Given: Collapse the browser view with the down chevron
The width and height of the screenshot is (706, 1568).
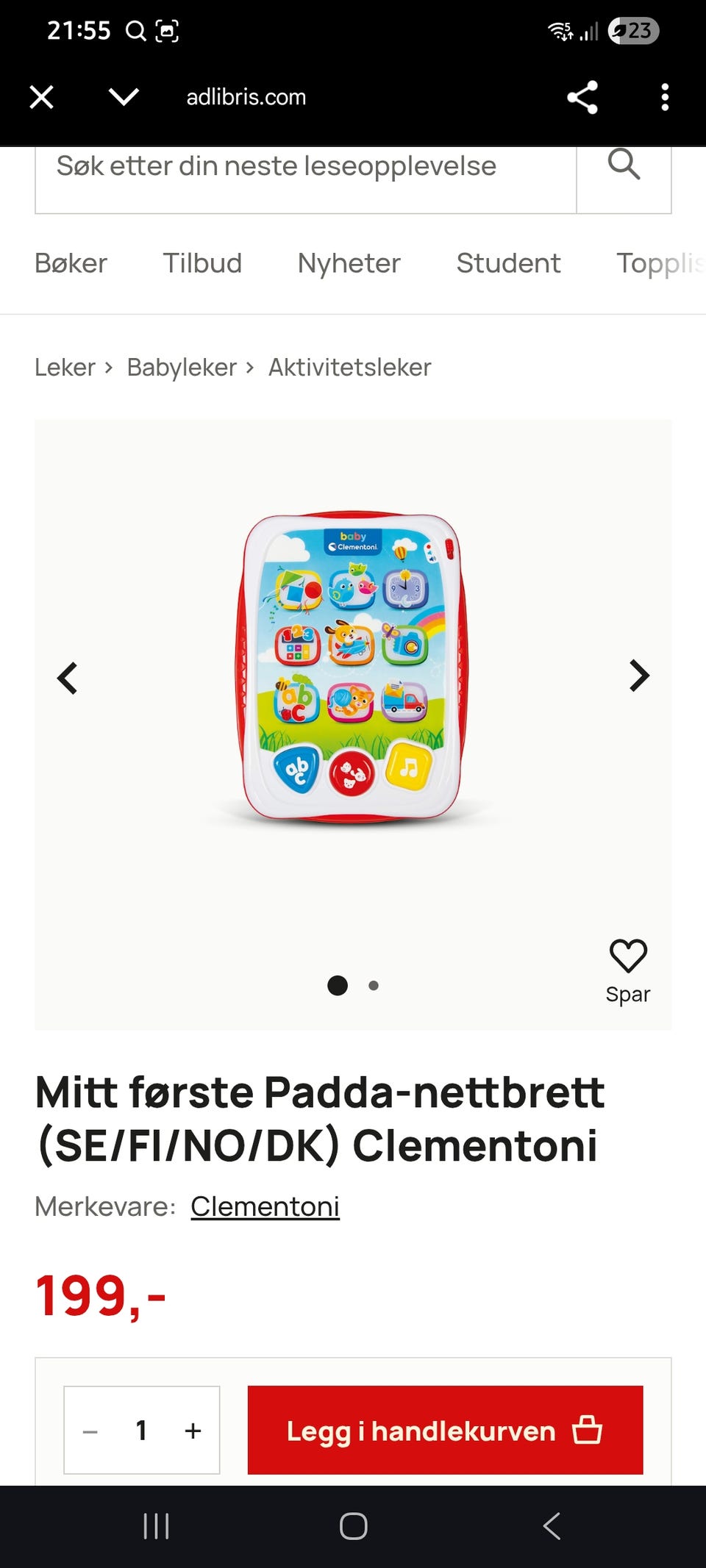Looking at the screenshot, I should click(123, 96).
